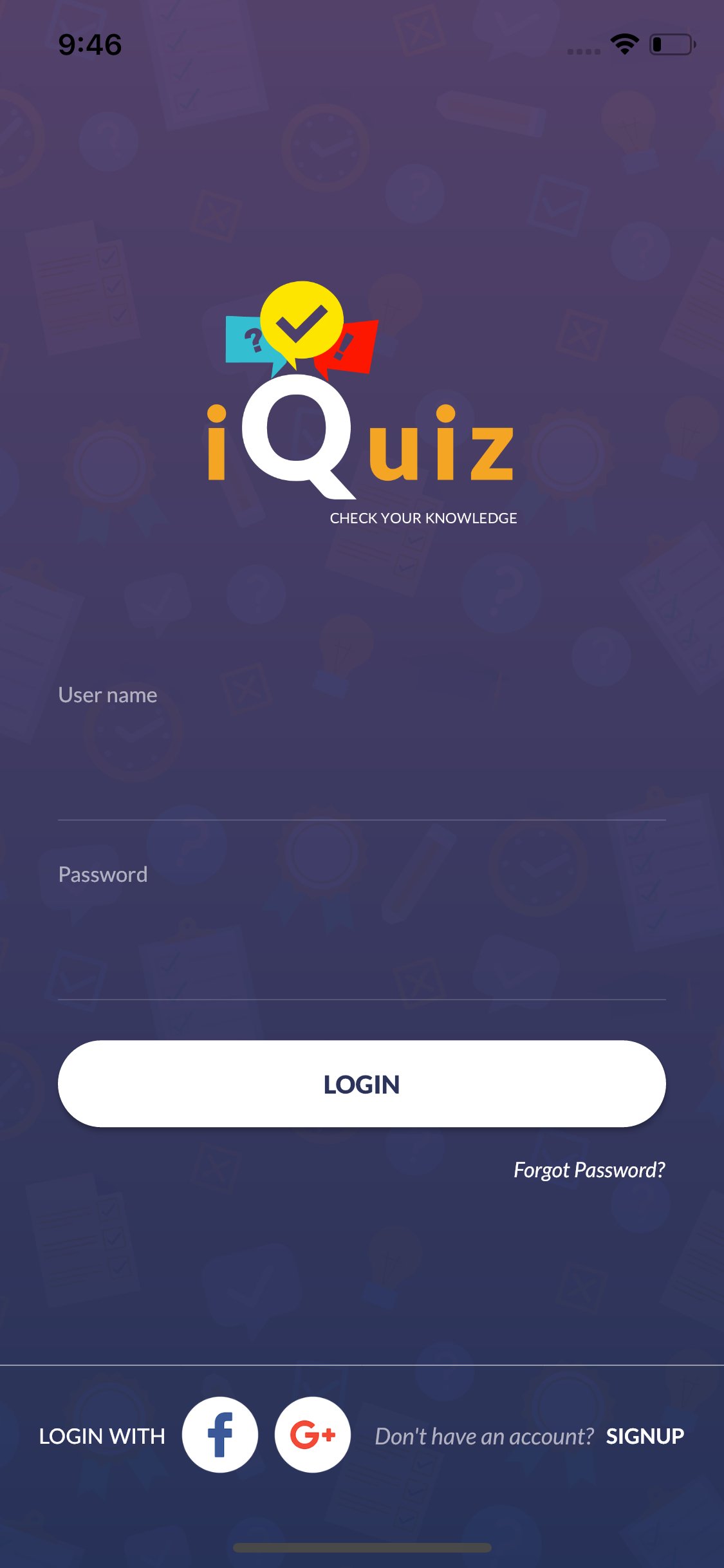Open the Forgot Password link
Viewport: 724px width, 1568px height.
tap(589, 1170)
